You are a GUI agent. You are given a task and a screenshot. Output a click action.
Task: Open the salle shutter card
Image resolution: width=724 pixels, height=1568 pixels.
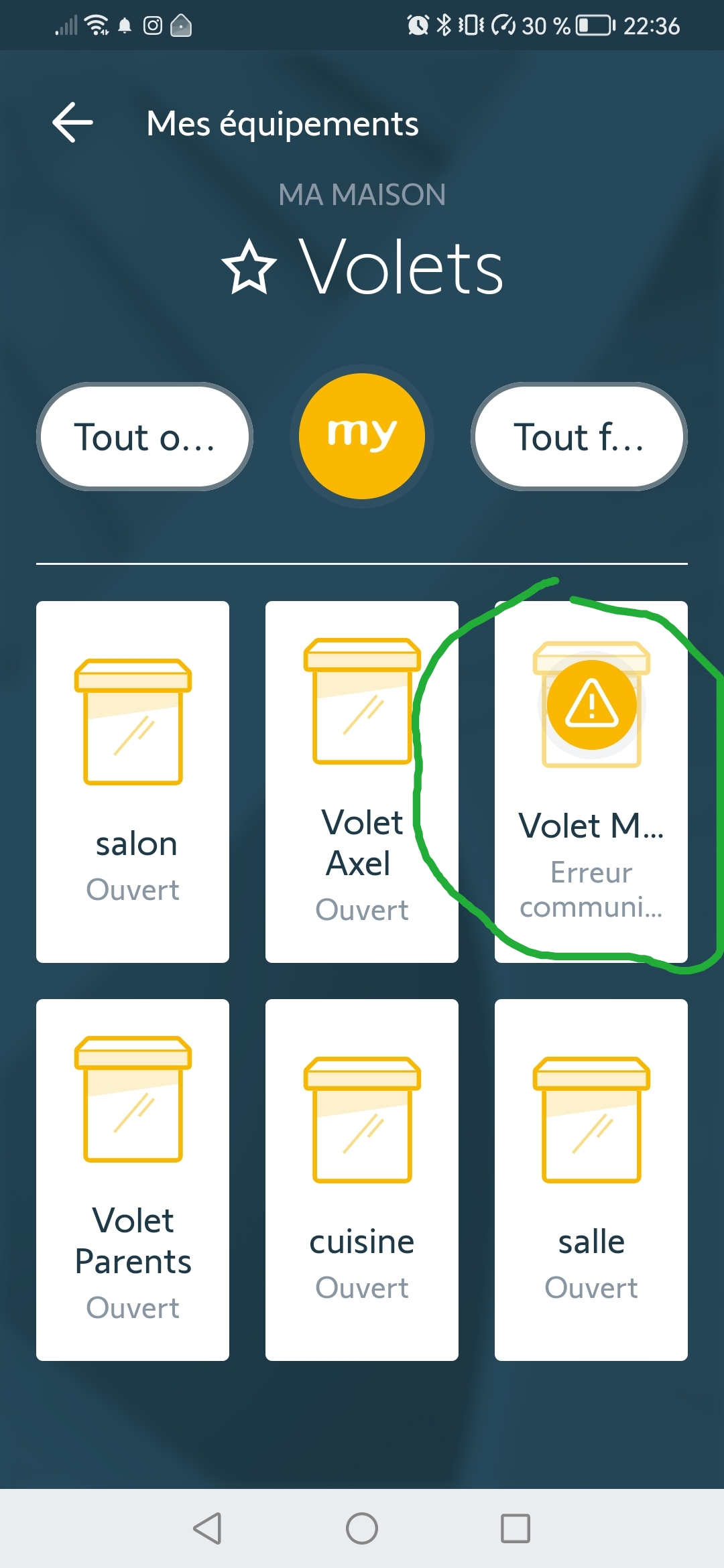pyautogui.click(x=591, y=1179)
